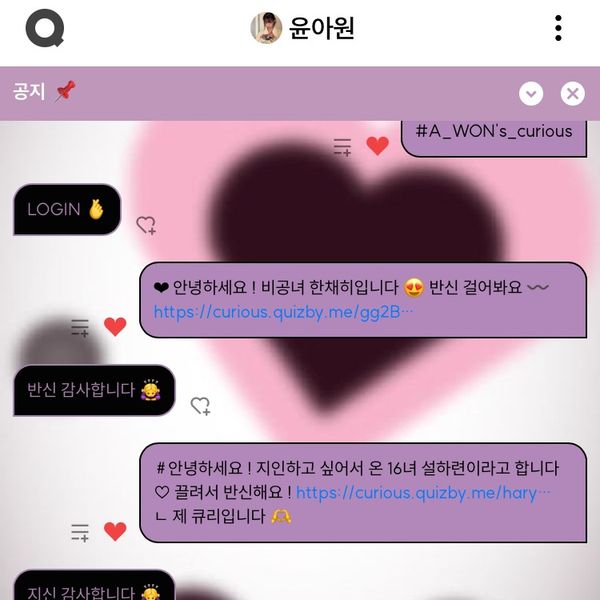React with heart to 반신 감사합니다 message

pyautogui.click(x=200, y=405)
